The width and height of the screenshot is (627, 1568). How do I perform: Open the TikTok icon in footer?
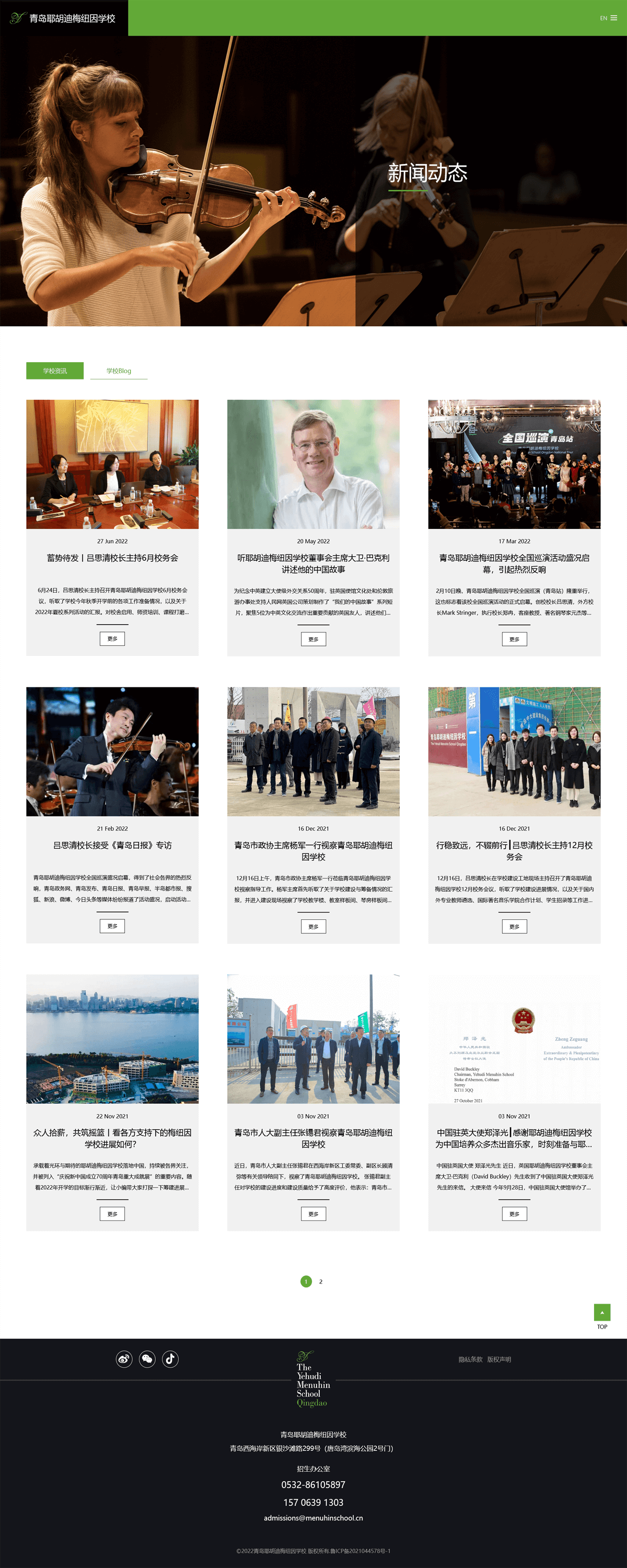click(170, 1358)
